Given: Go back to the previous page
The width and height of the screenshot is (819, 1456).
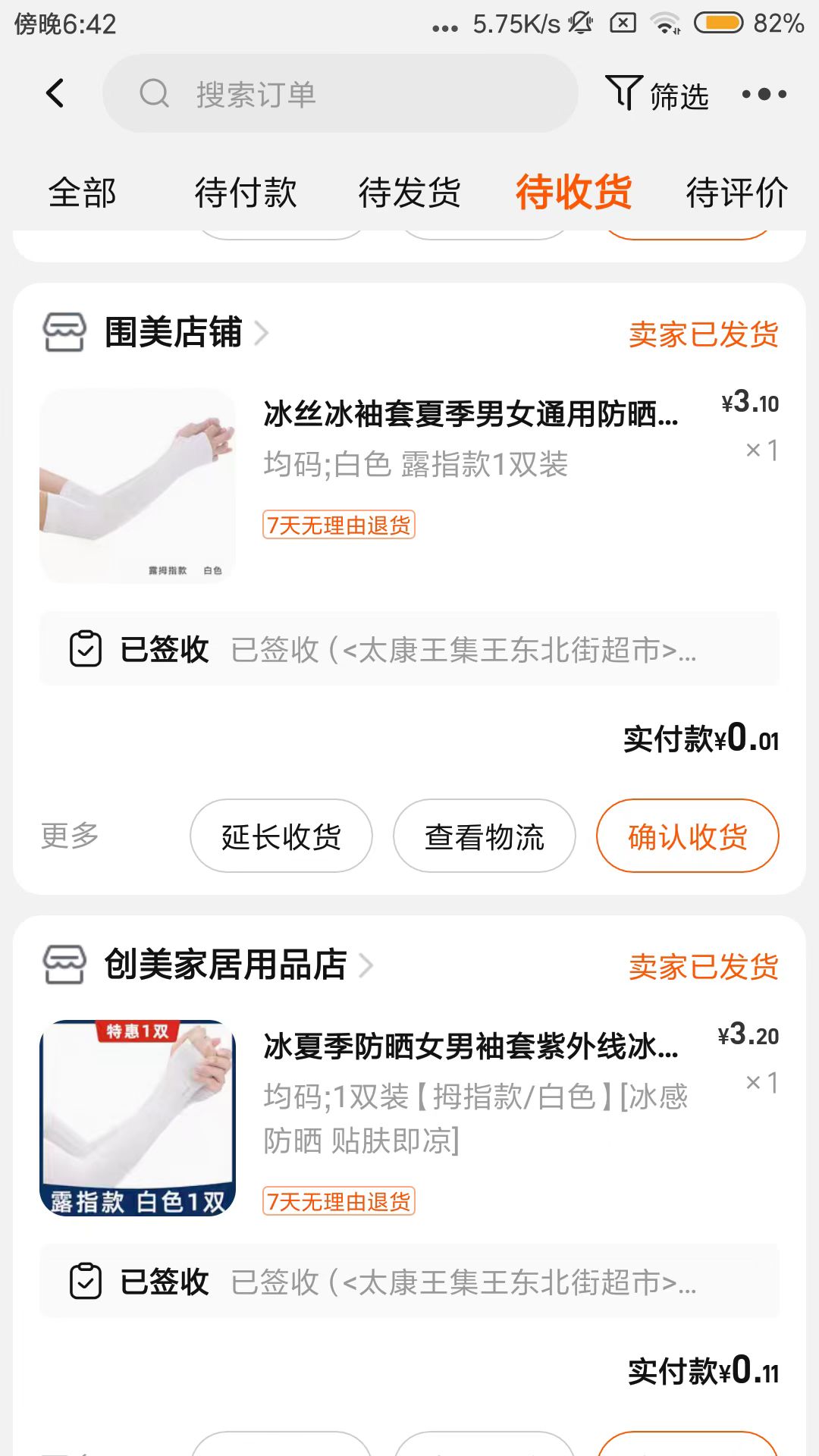Looking at the screenshot, I should 55,94.
